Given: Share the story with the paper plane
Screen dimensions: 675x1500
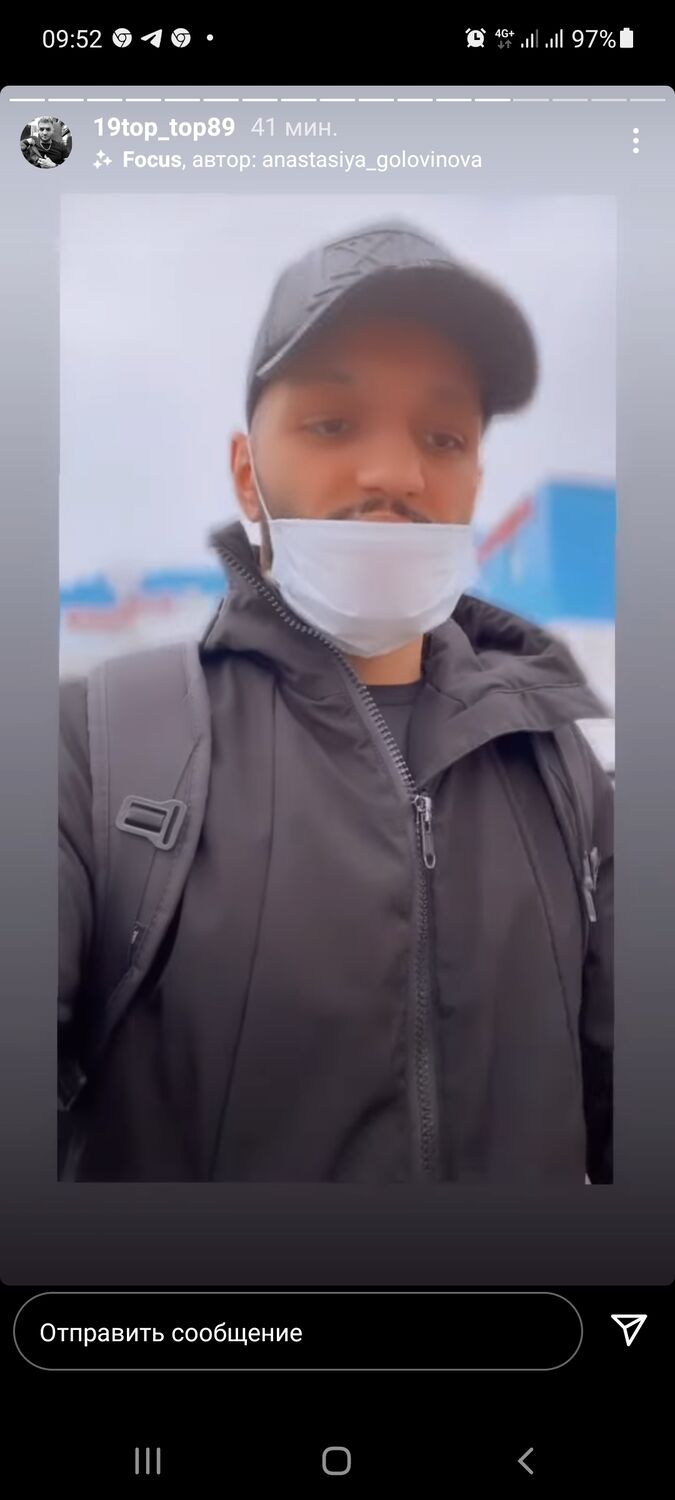Looking at the screenshot, I should coord(629,1330).
